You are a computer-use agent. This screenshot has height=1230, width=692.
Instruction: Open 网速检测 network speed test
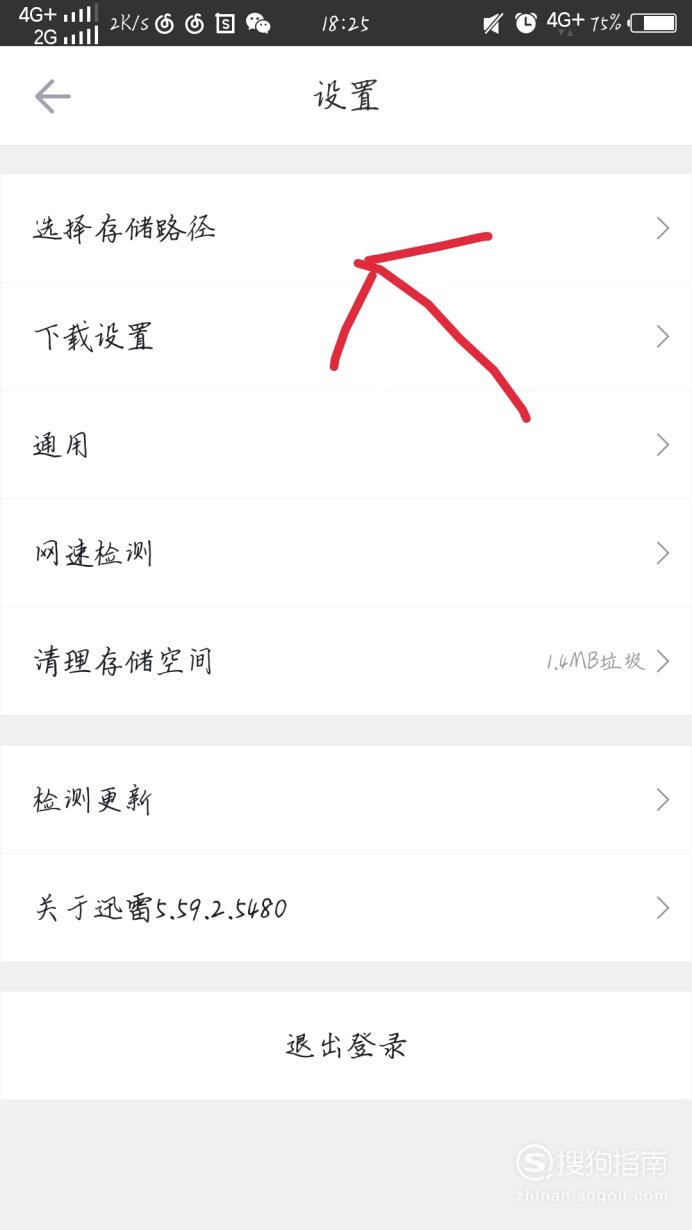pyautogui.click(x=346, y=552)
